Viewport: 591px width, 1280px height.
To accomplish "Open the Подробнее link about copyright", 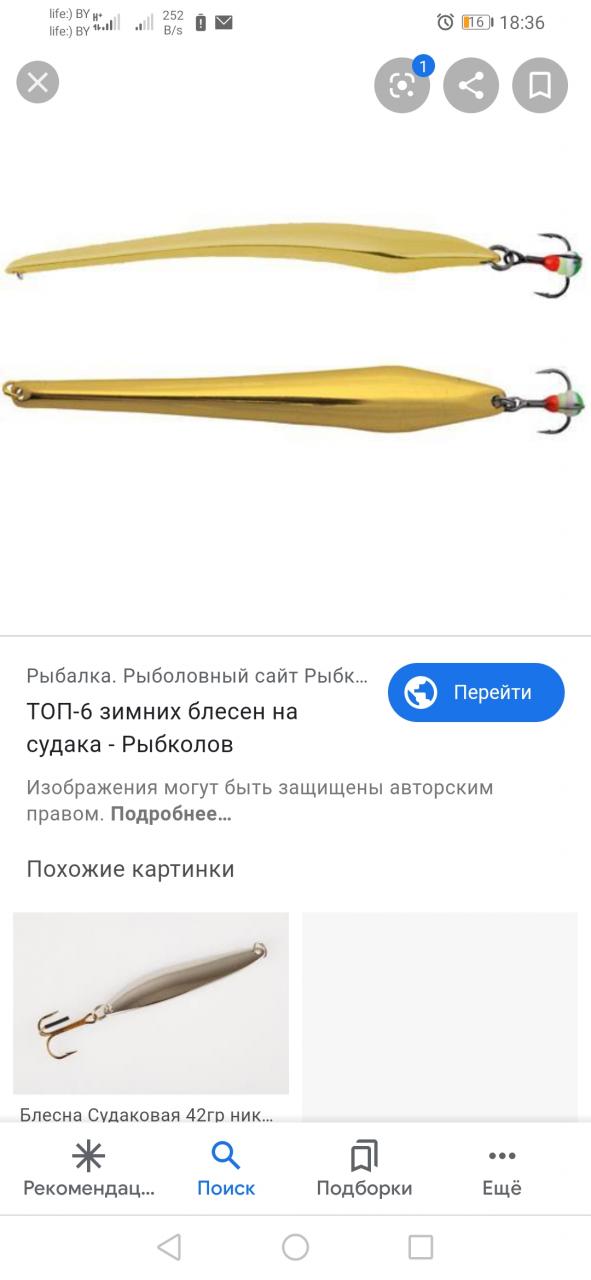I will click(x=171, y=814).
